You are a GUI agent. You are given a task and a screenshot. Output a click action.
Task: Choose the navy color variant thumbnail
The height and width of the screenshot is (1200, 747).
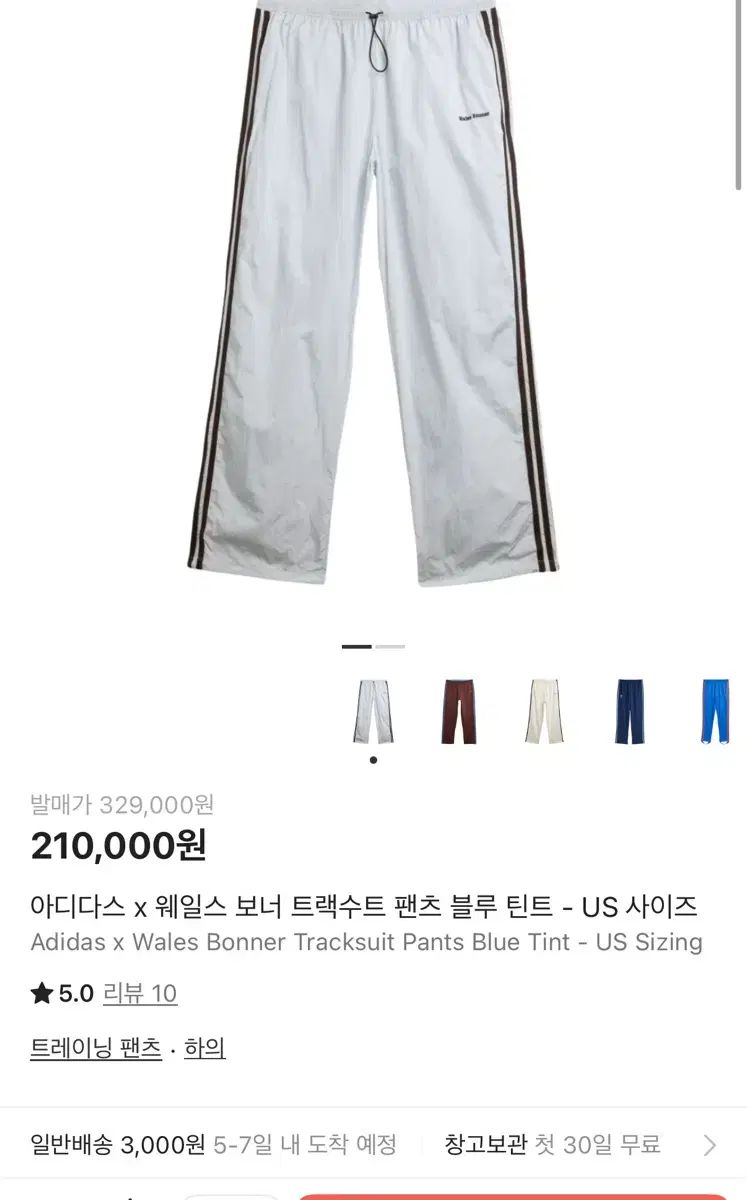coord(630,711)
